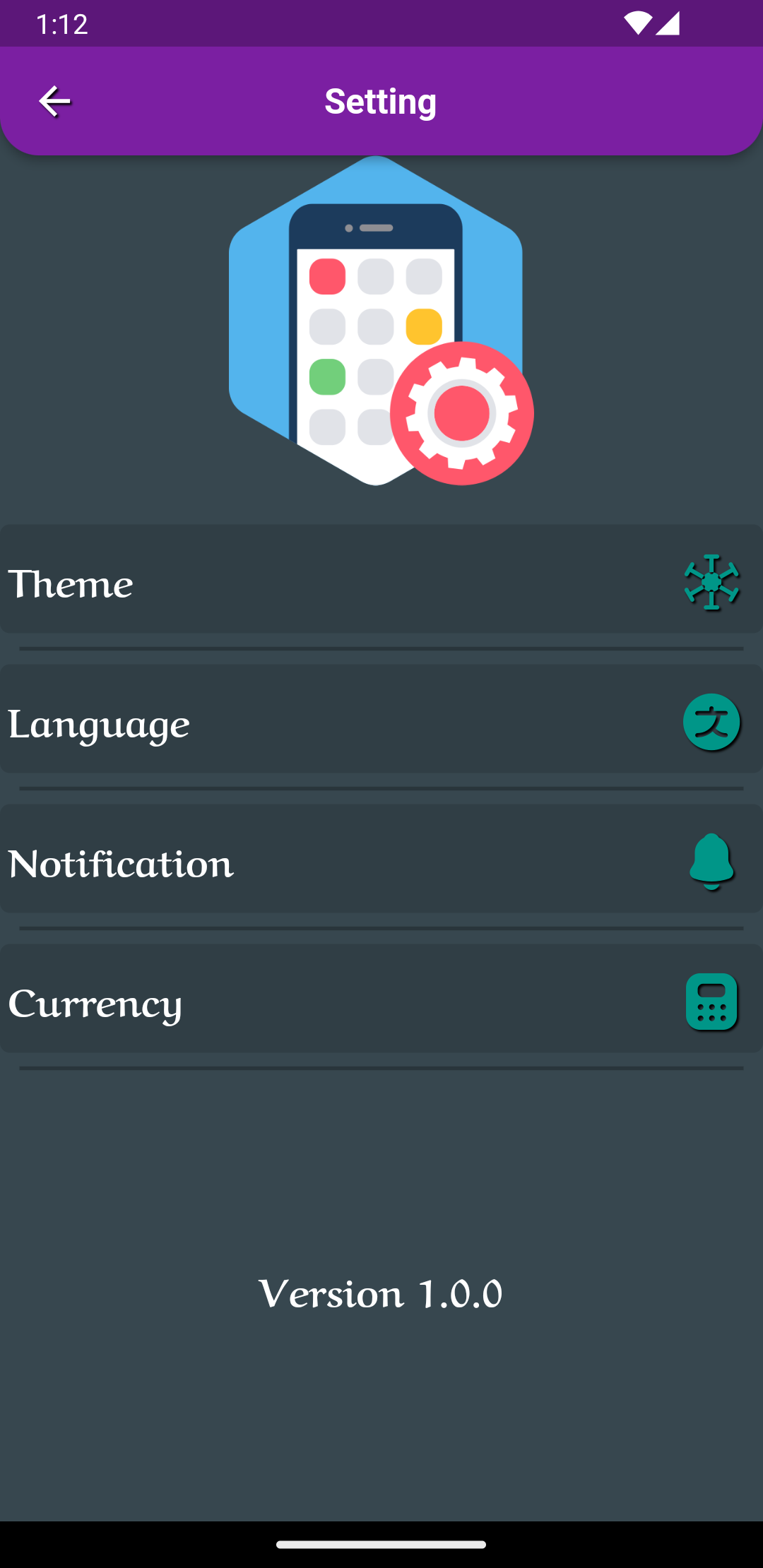Click the back arrow in the header
Viewport: 763px width, 1568px height.
(54, 101)
